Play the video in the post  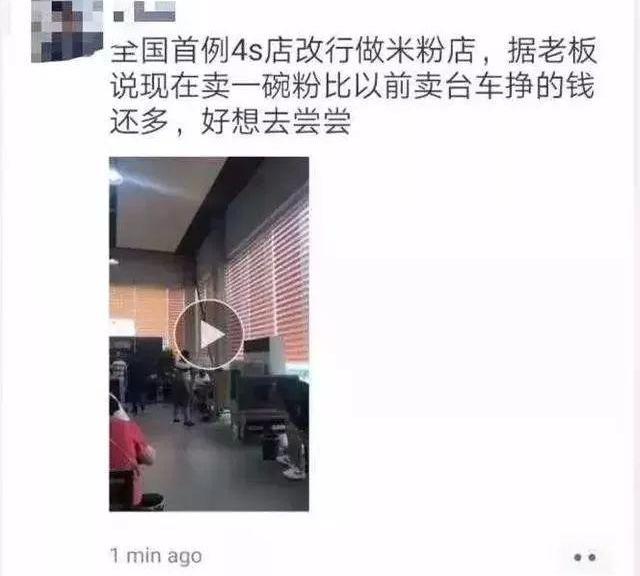[208, 334]
